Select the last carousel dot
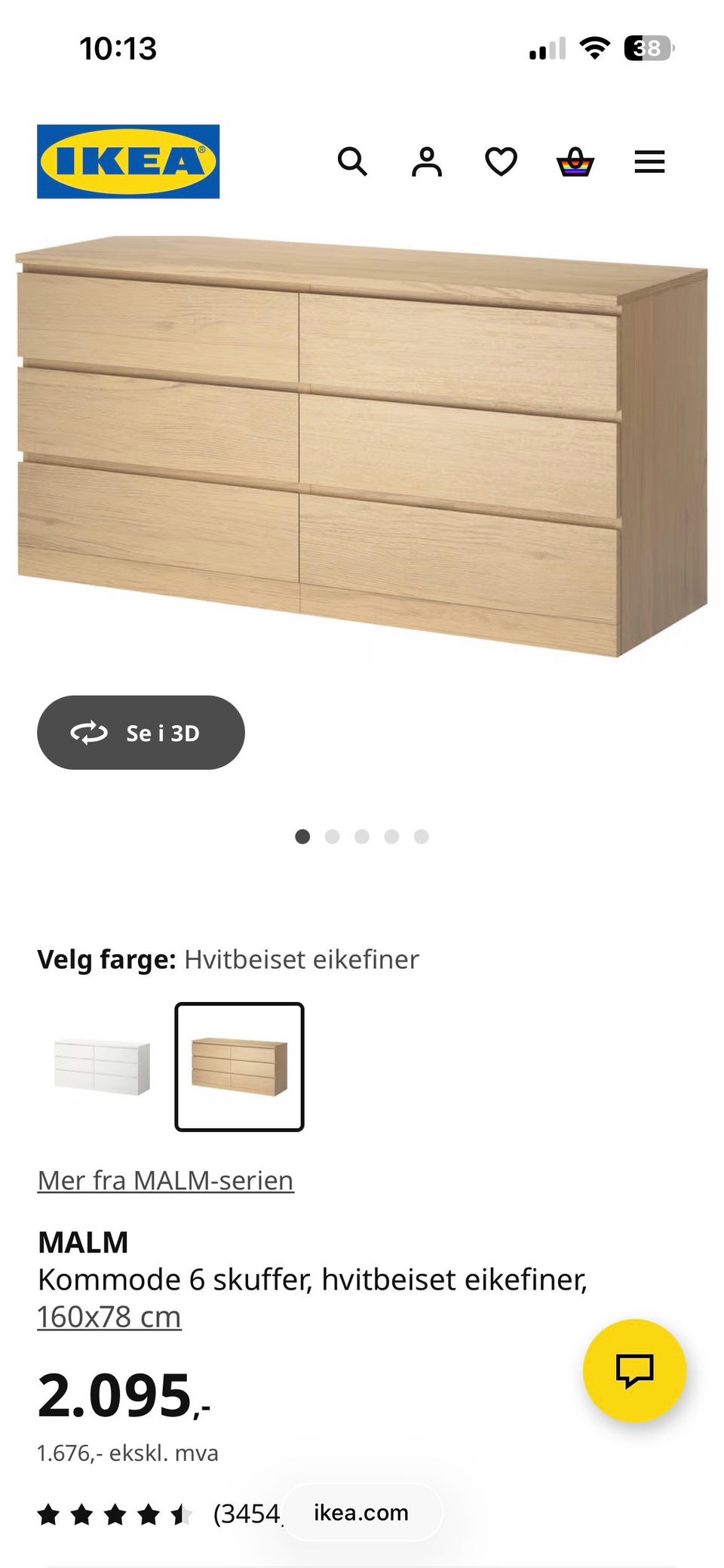The width and height of the screenshot is (724, 1568). (x=421, y=837)
